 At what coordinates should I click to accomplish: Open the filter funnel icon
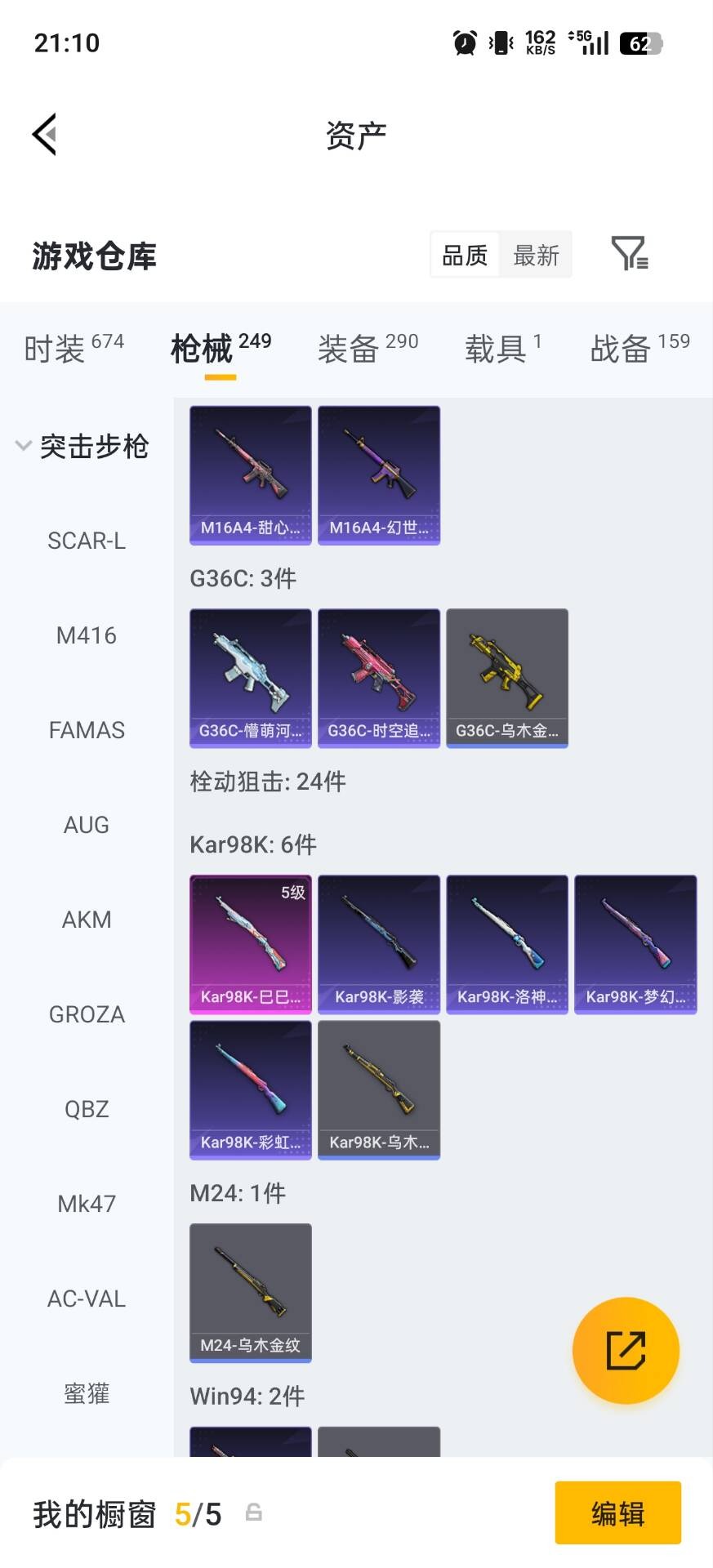point(629,255)
